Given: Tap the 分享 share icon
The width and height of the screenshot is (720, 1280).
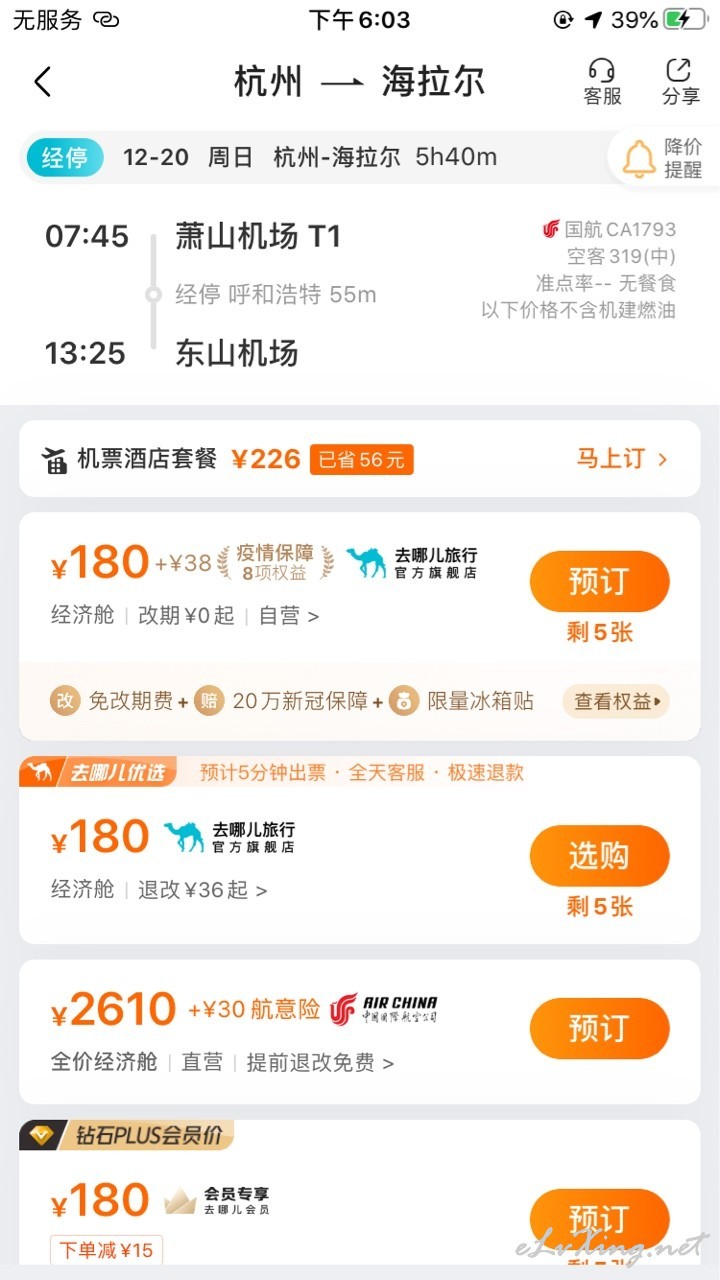Looking at the screenshot, I should (x=681, y=82).
